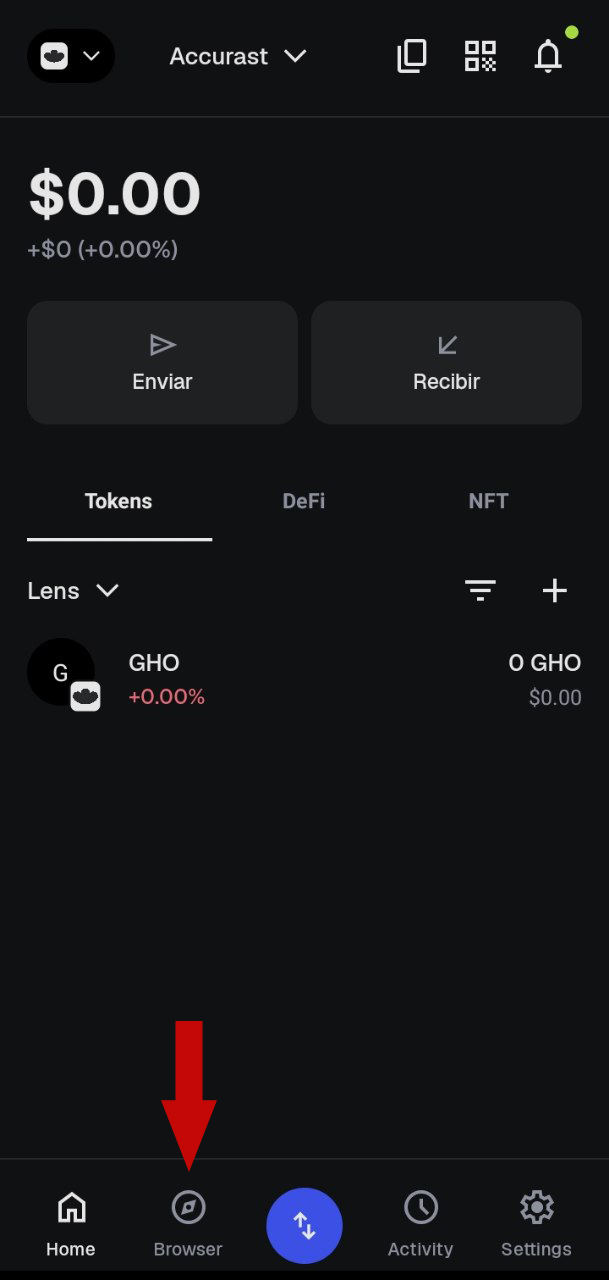This screenshot has height=1280, width=609.
Task: Tap the Enviar button
Action: pyautogui.click(x=162, y=362)
